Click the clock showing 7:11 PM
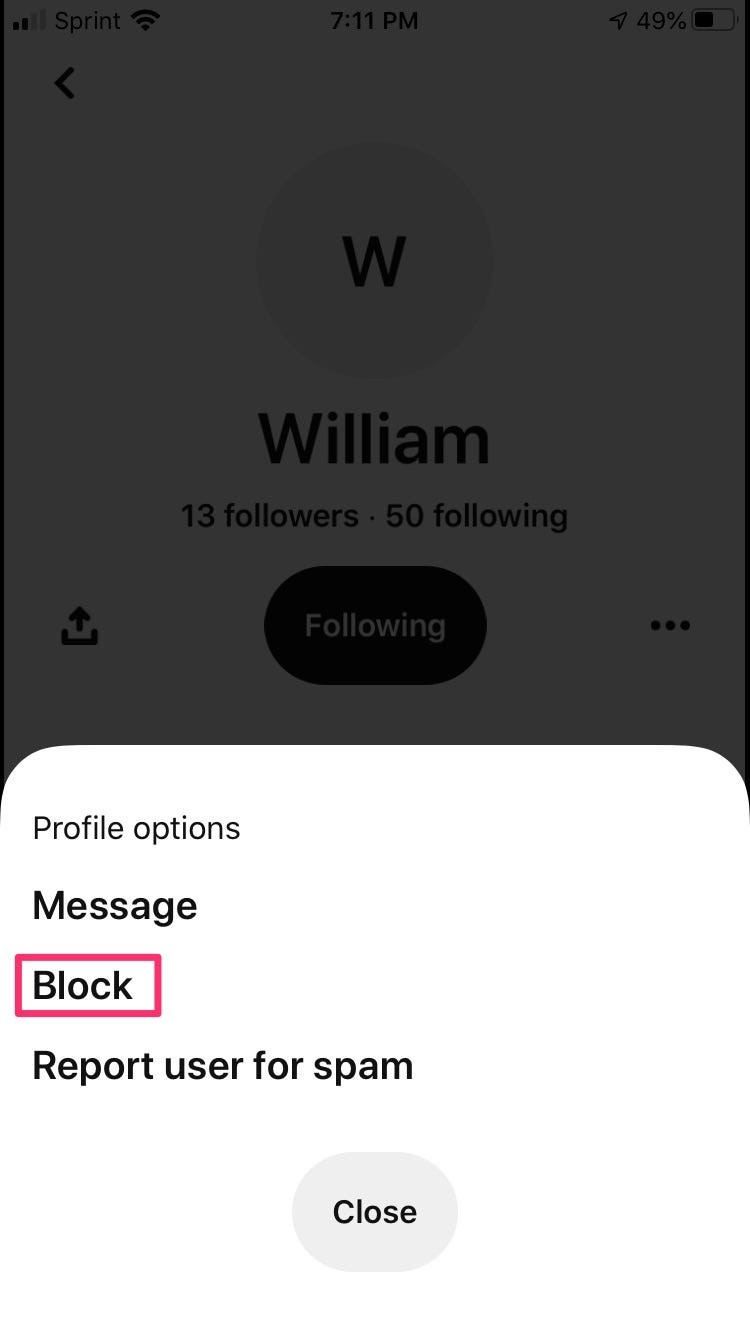750x1334 pixels. [x=375, y=20]
